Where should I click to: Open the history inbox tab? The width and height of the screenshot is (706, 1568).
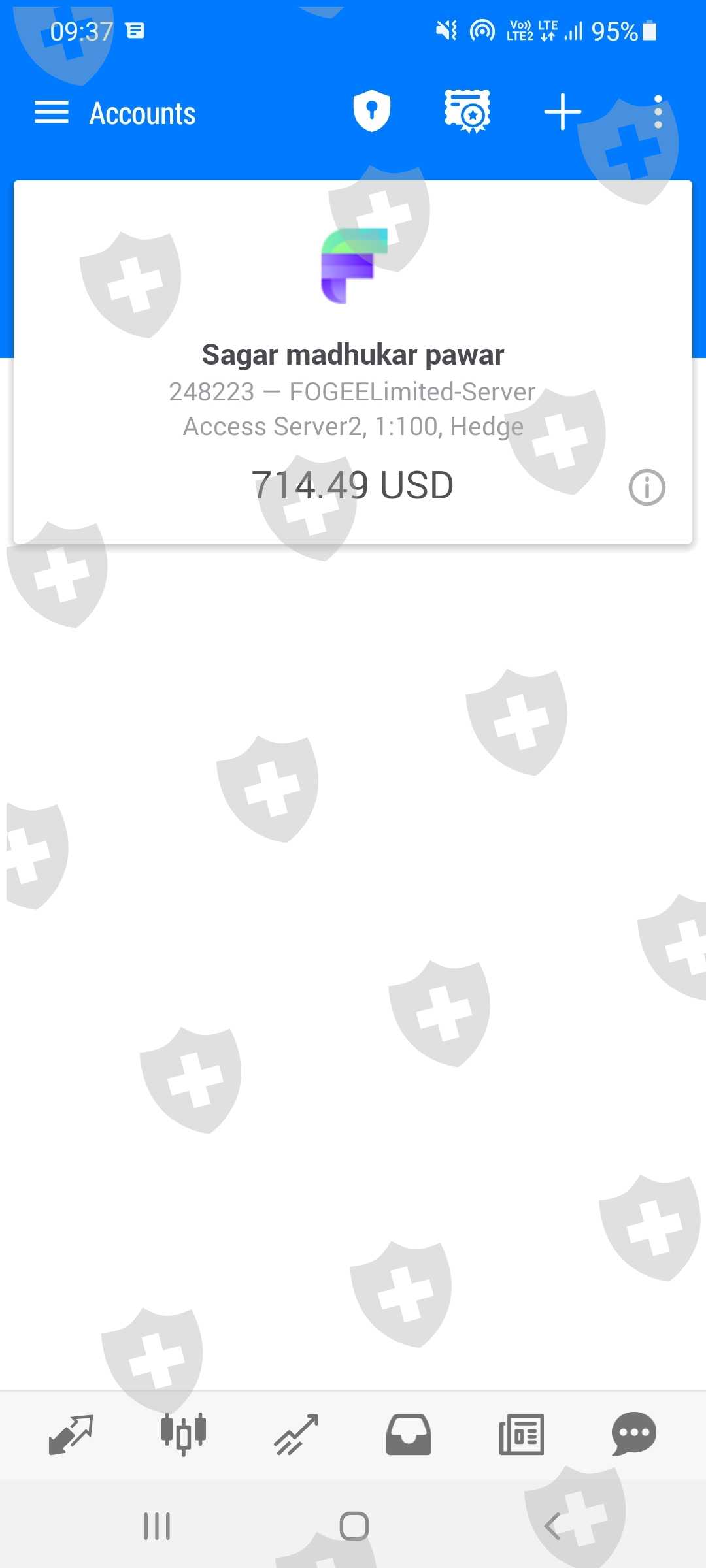pyautogui.click(x=409, y=1435)
